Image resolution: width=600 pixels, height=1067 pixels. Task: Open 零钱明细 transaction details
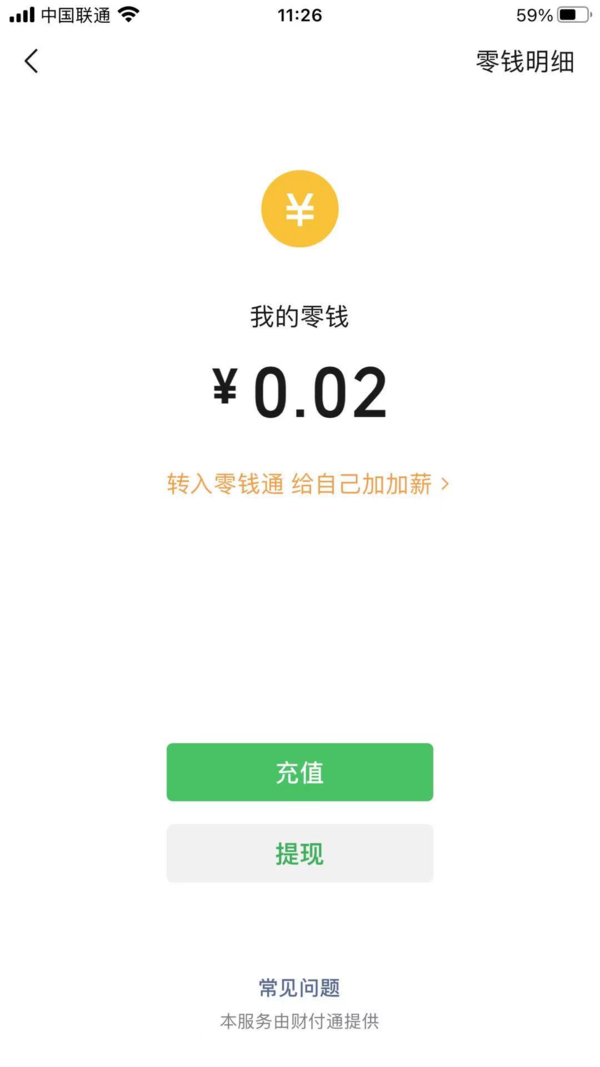524,62
